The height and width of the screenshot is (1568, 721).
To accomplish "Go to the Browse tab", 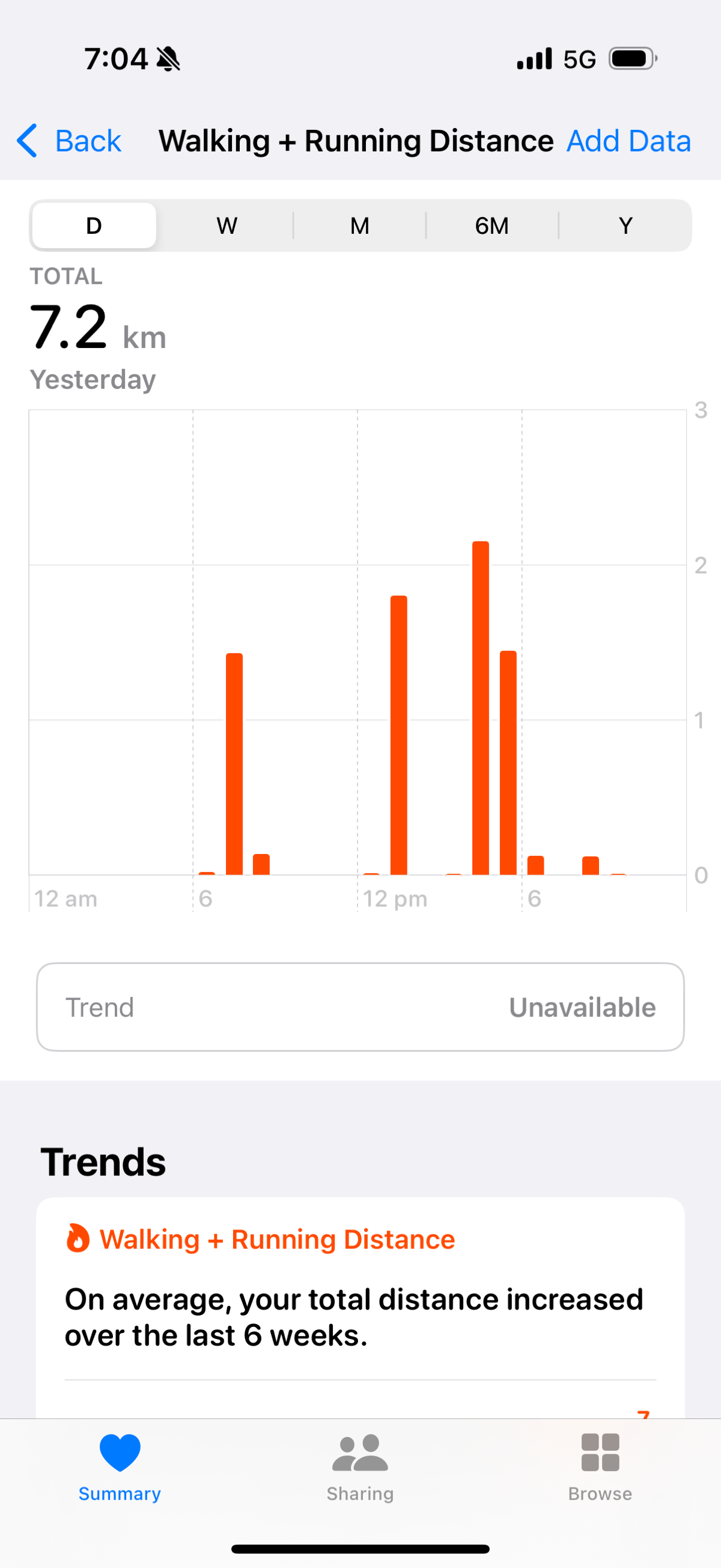I will coord(600,1467).
